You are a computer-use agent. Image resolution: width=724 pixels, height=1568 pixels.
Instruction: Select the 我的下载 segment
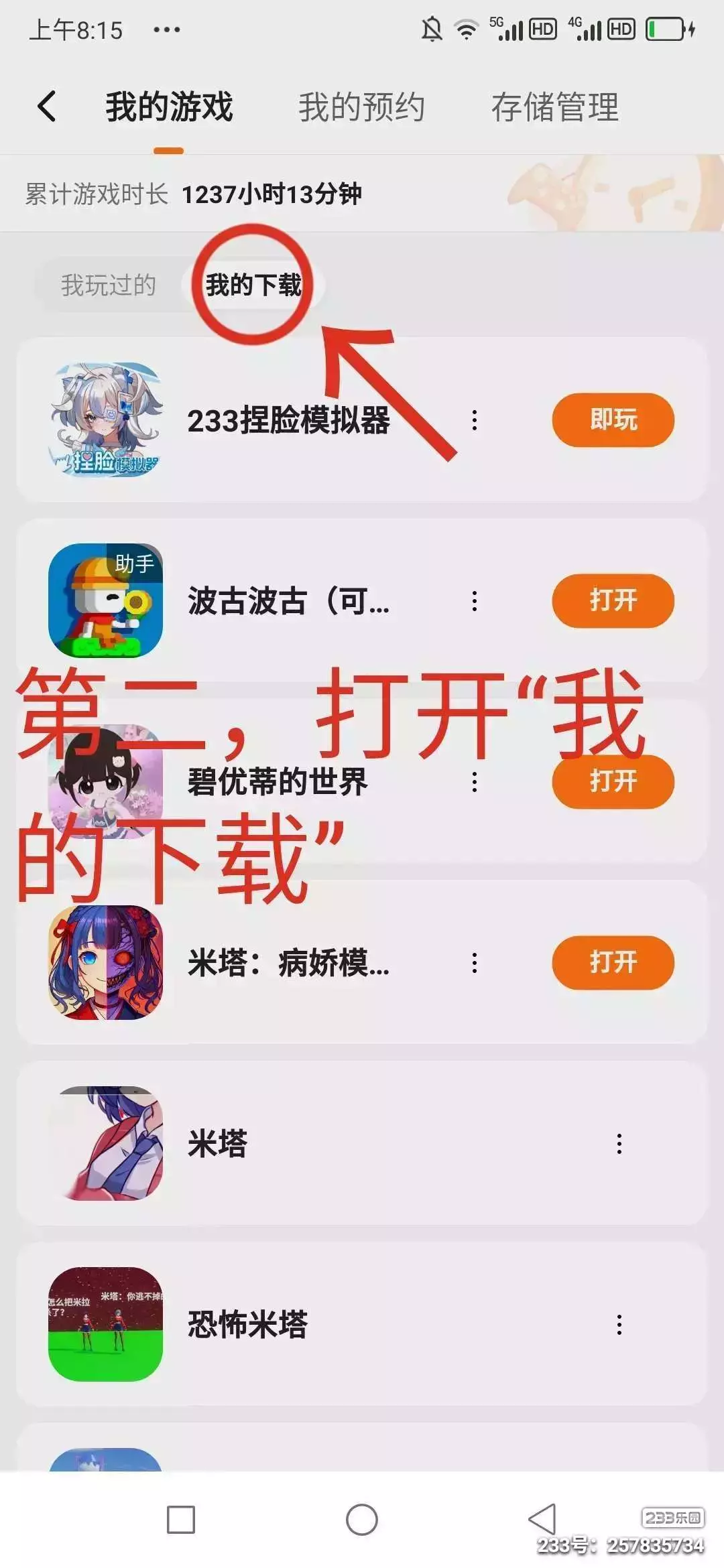click(x=253, y=285)
